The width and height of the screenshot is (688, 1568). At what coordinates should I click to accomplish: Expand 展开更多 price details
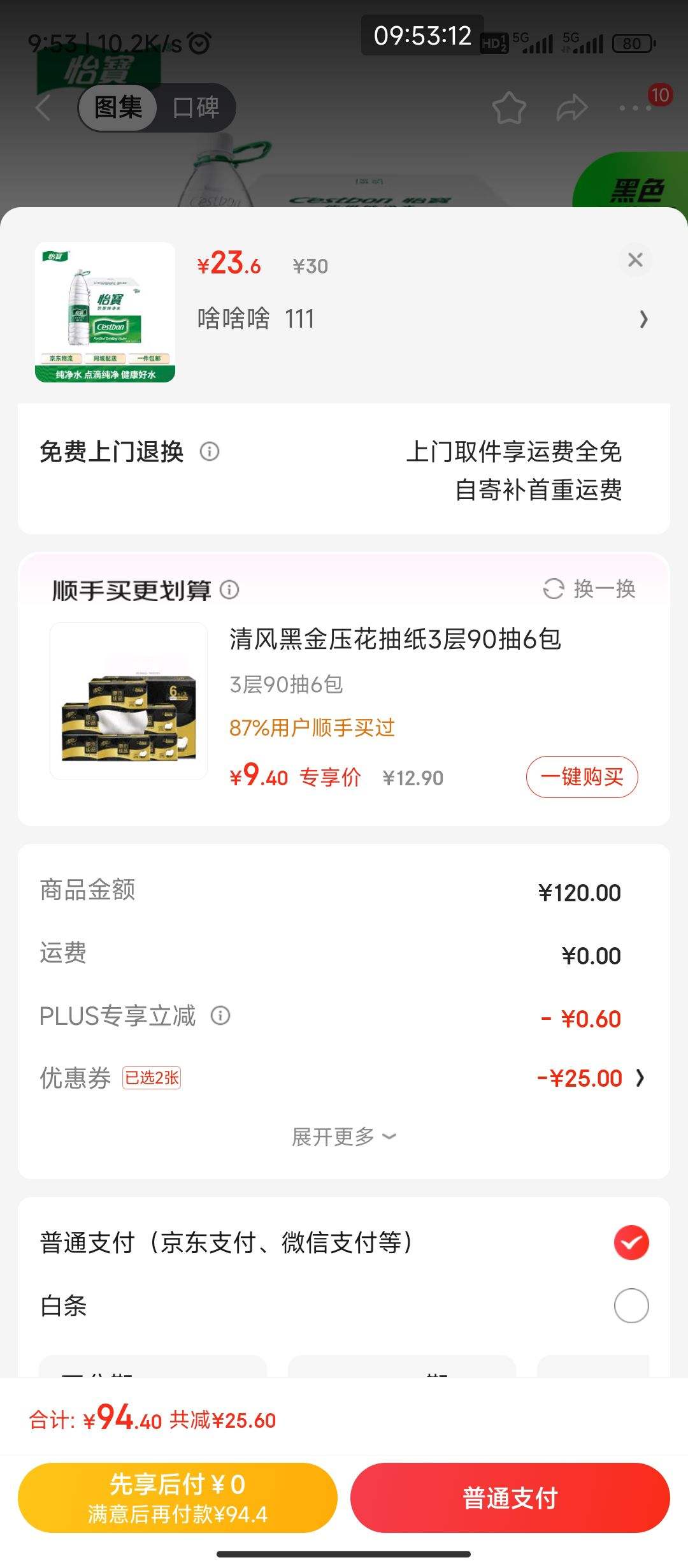[x=344, y=1136]
